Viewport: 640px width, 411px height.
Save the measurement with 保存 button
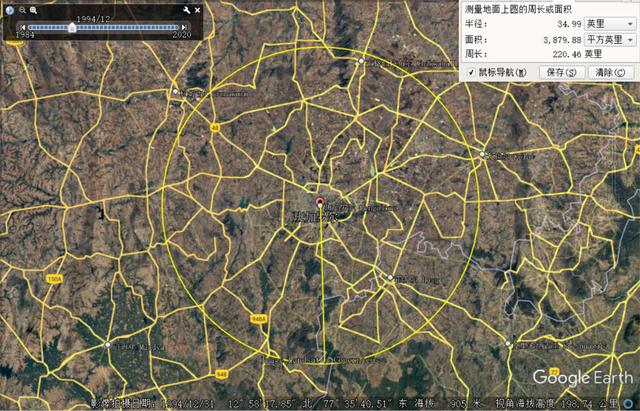[x=560, y=72]
